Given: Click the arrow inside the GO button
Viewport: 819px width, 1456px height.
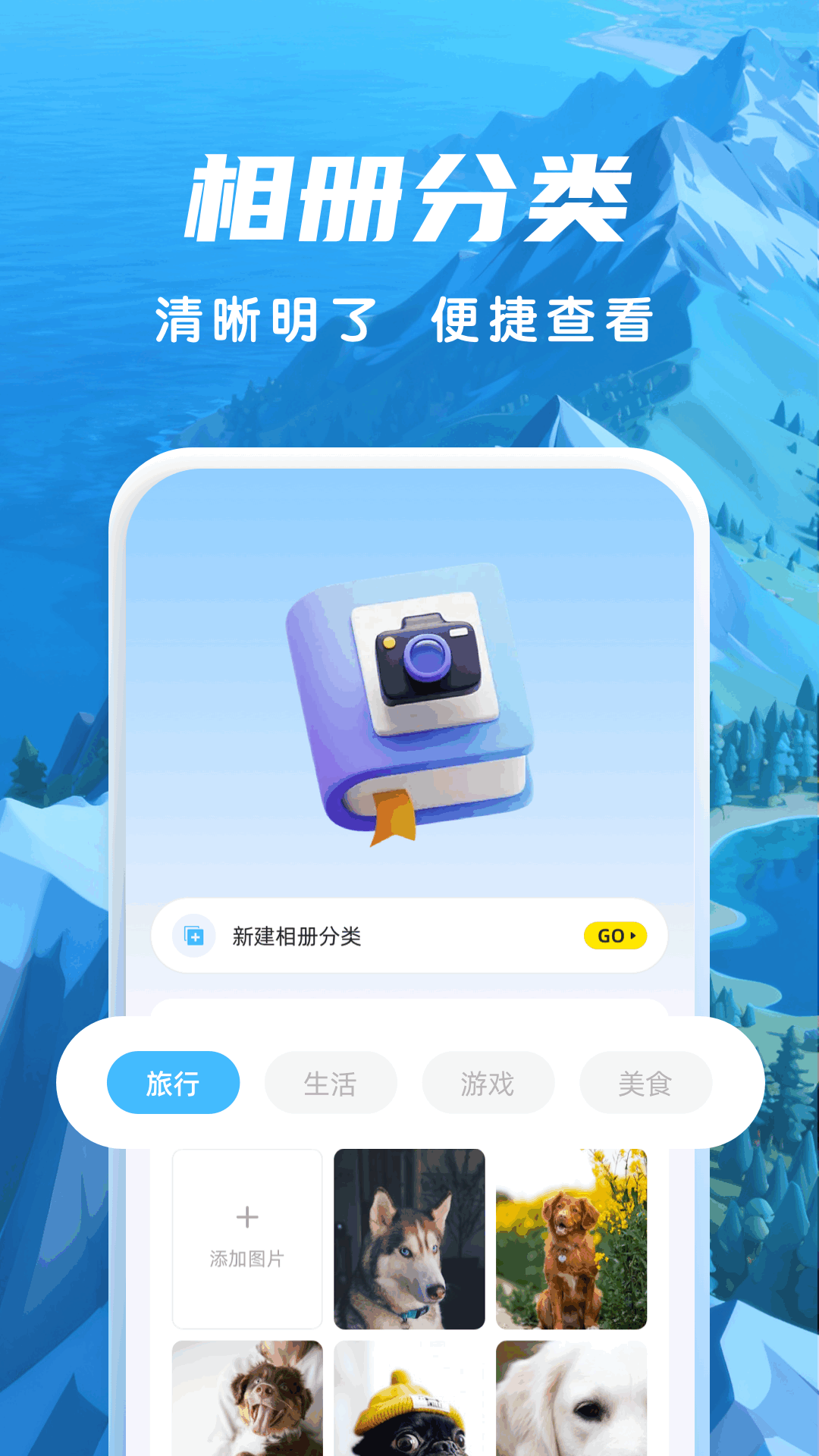Looking at the screenshot, I should click(x=632, y=937).
